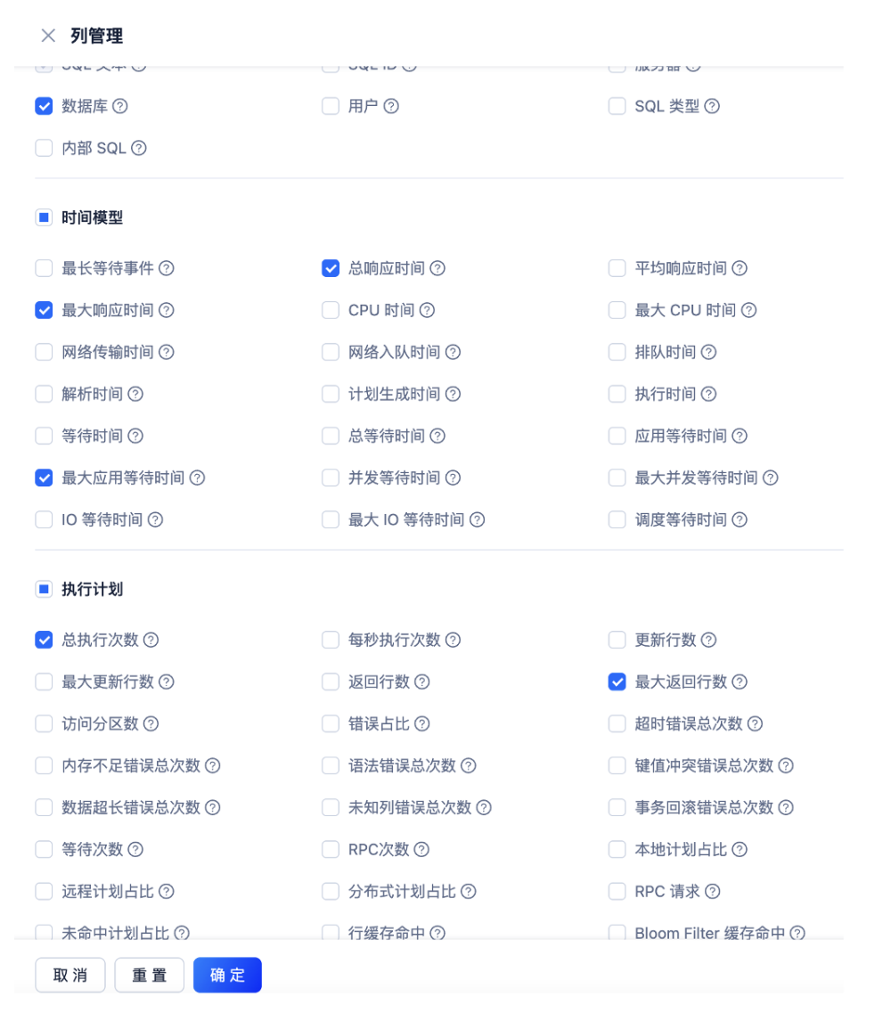Tap the 取消 button
Image resolution: width=892 pixels, height=1014 pixels.
click(x=70, y=975)
